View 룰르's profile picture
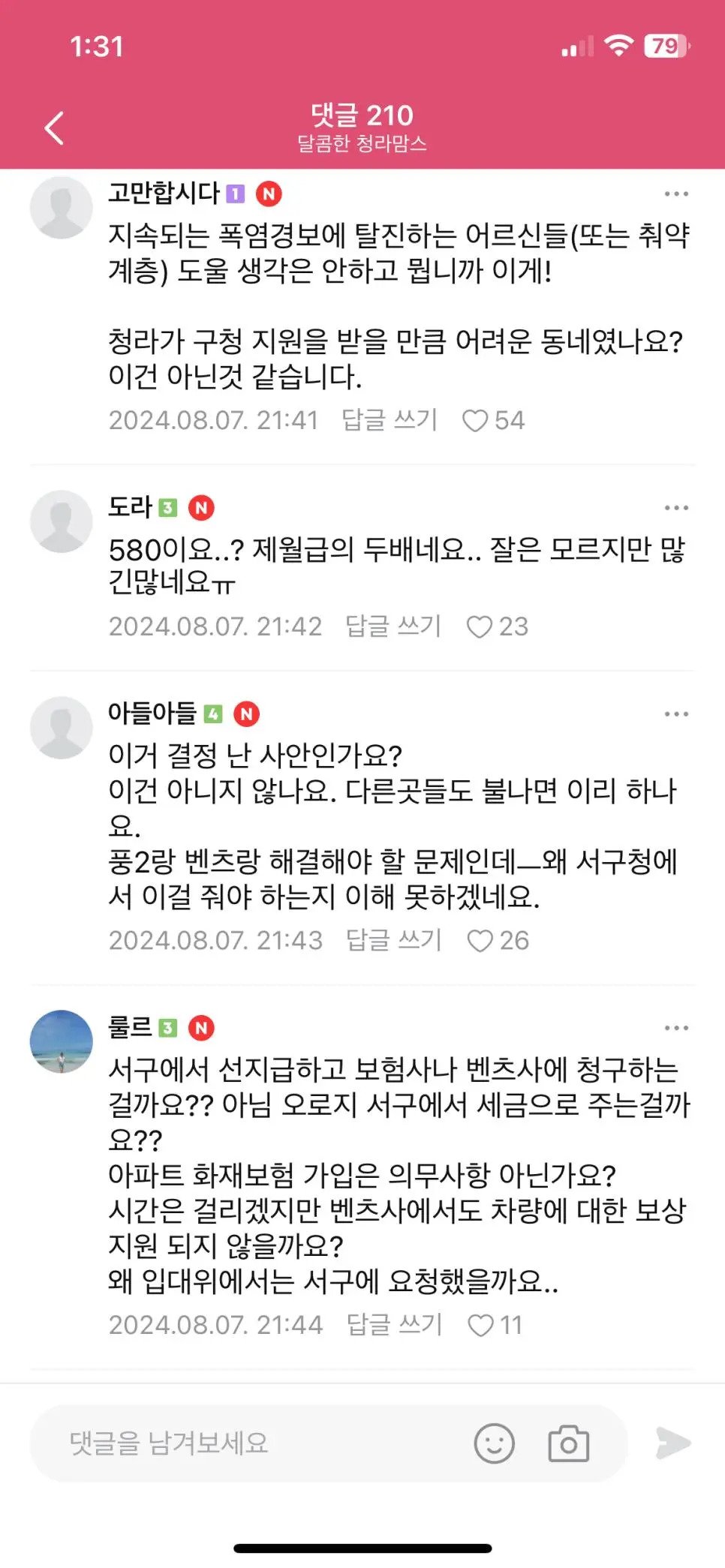This screenshot has height=1568, width=725. [62, 1041]
